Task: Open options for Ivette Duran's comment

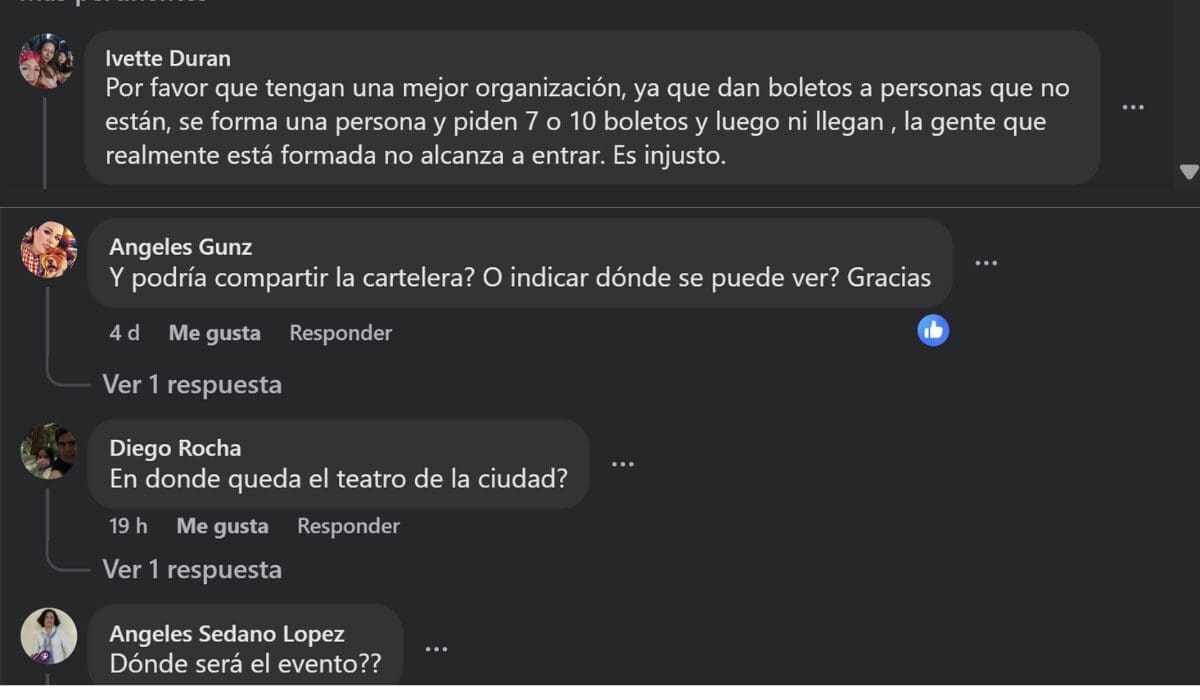Action: [x=1132, y=107]
